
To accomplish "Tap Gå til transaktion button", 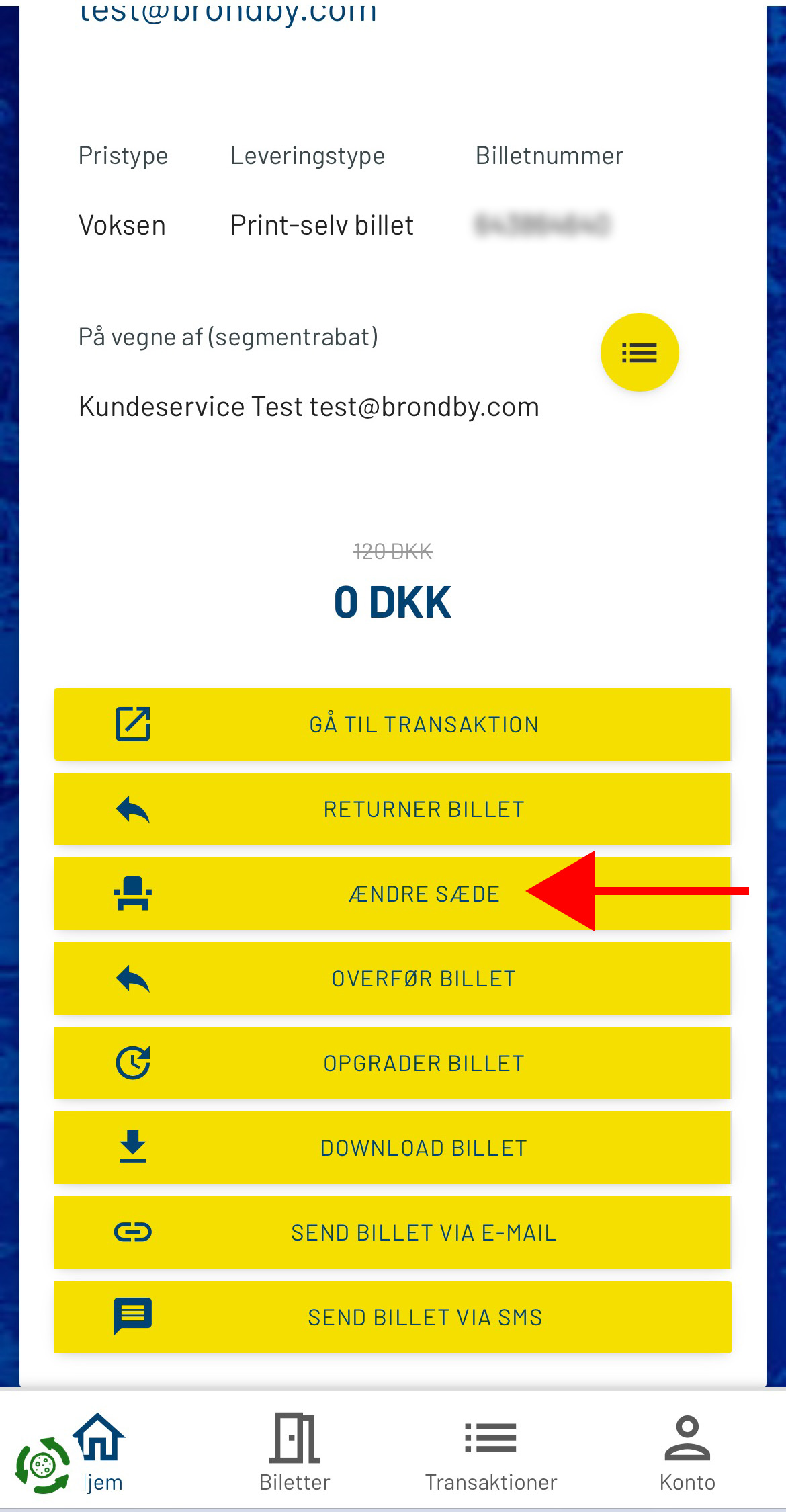I will (x=392, y=724).
